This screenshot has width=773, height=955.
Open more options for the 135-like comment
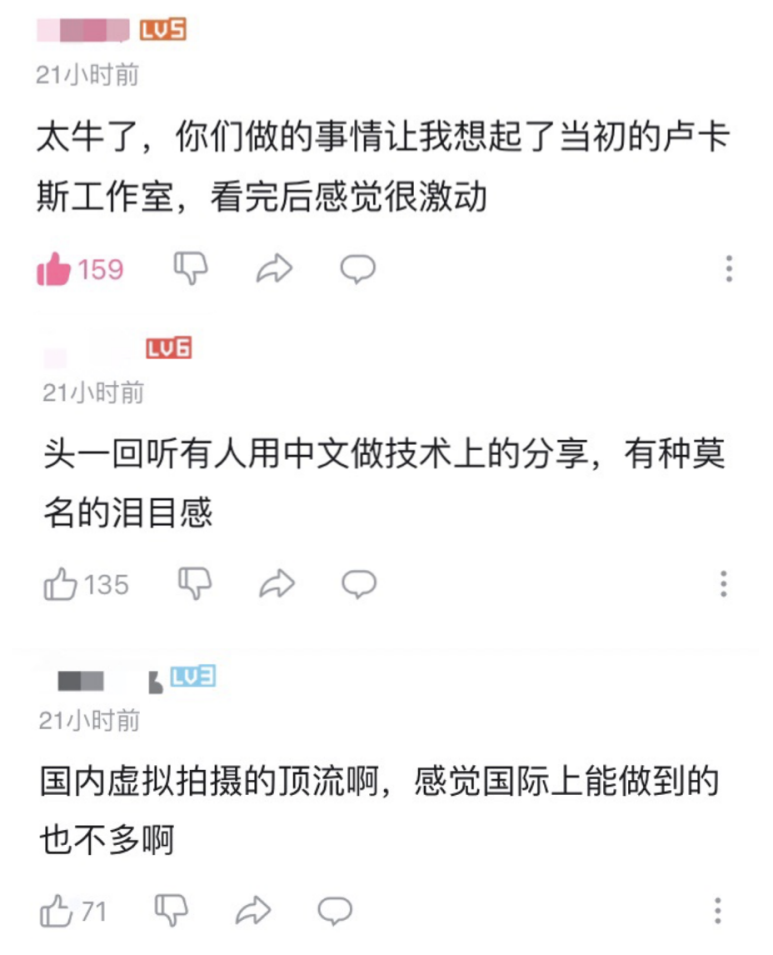(724, 584)
